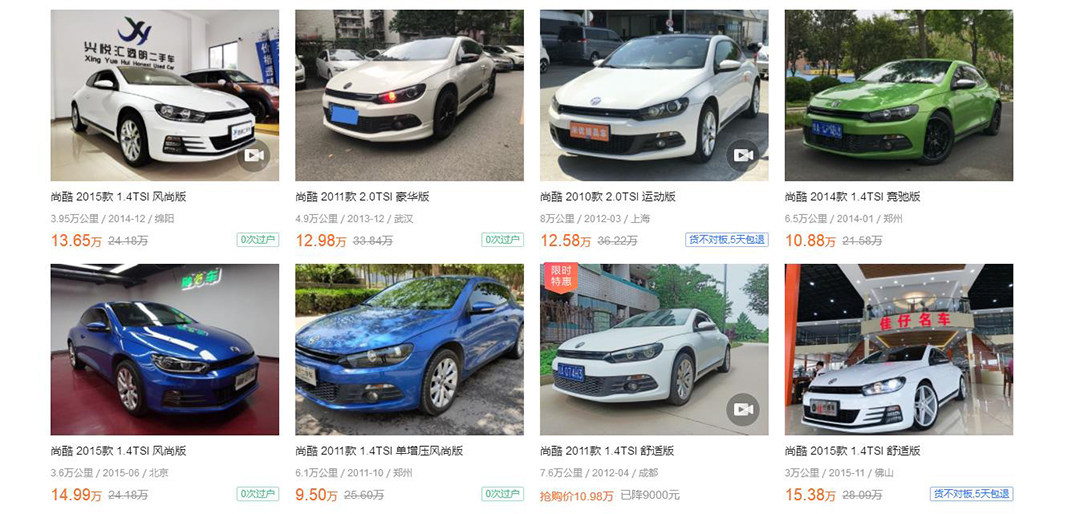View the 2011款 2.0TSI 豪华版 car in 武汉
Screen dimensions: 1080x514
click(409, 96)
